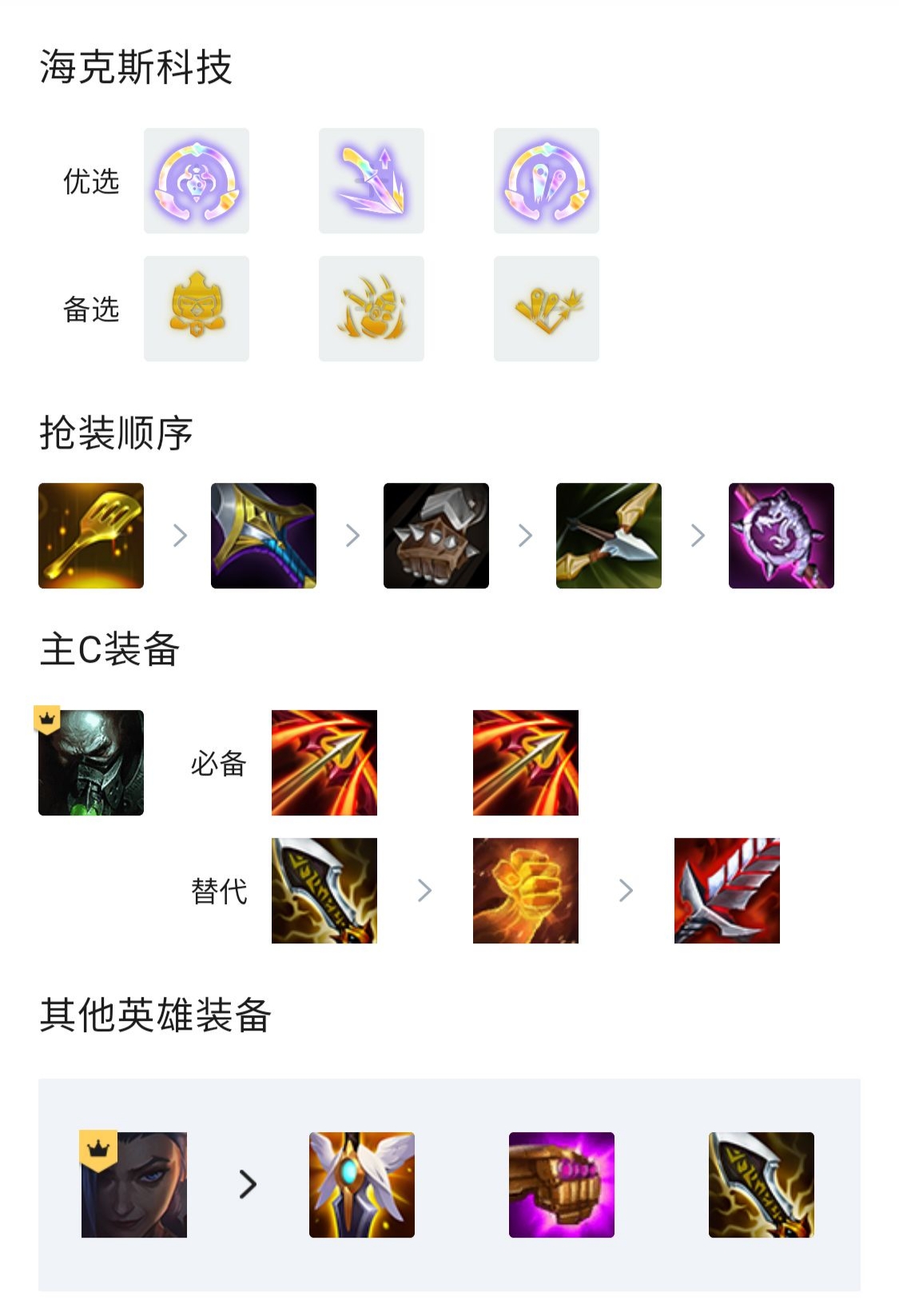Tap the purple gauntlet item
899x1316 pixels.
pos(562,1185)
